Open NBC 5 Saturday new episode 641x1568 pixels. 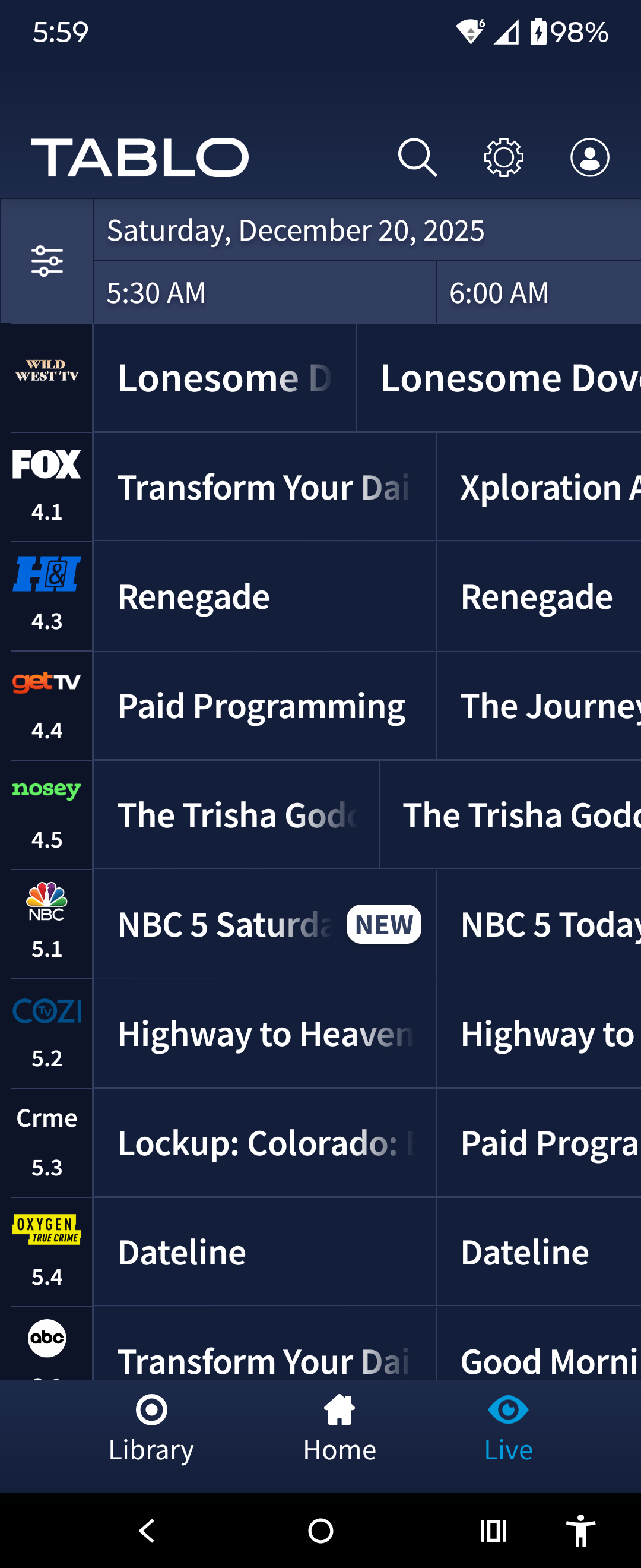point(265,924)
